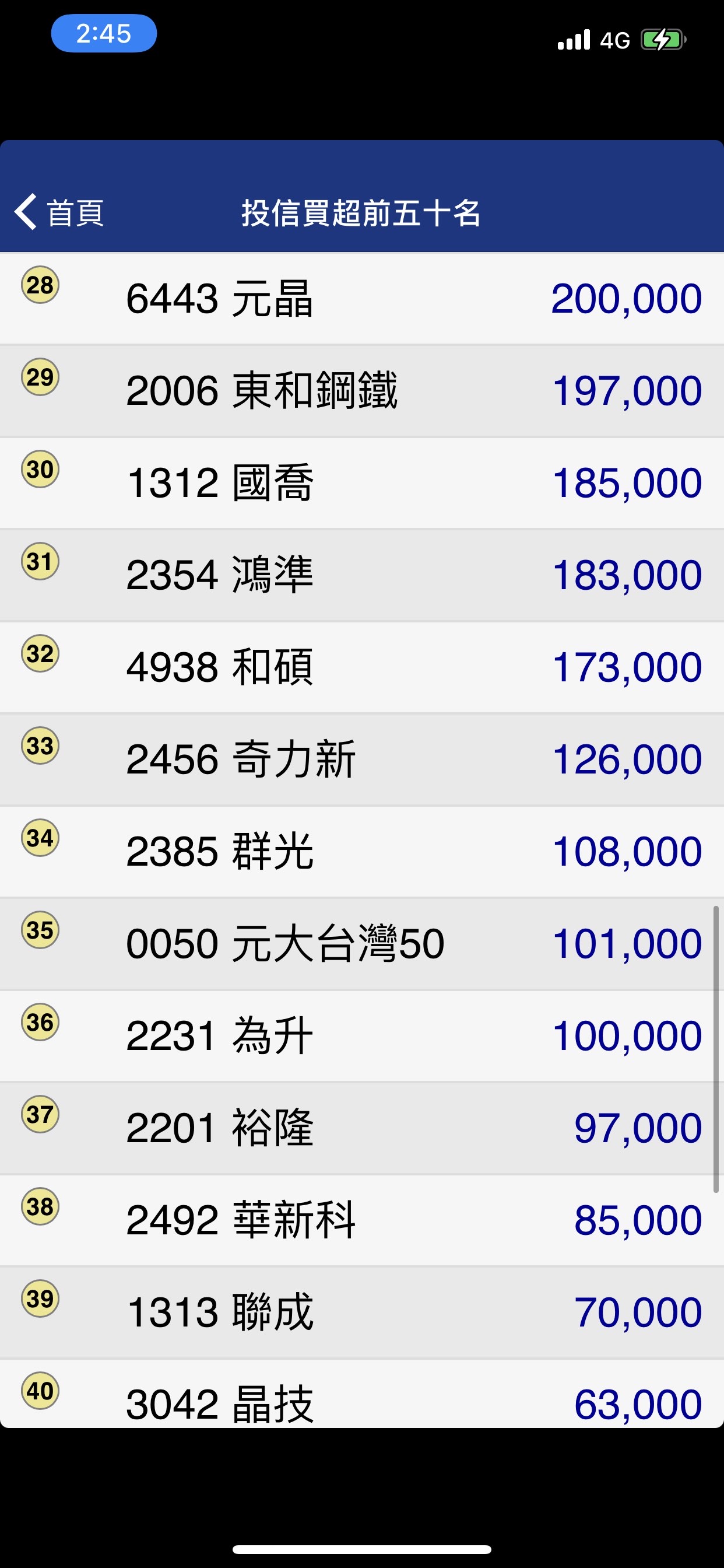This screenshot has height=1568, width=724.
Task: Open stock 2354 鴻準
Action: (361, 575)
